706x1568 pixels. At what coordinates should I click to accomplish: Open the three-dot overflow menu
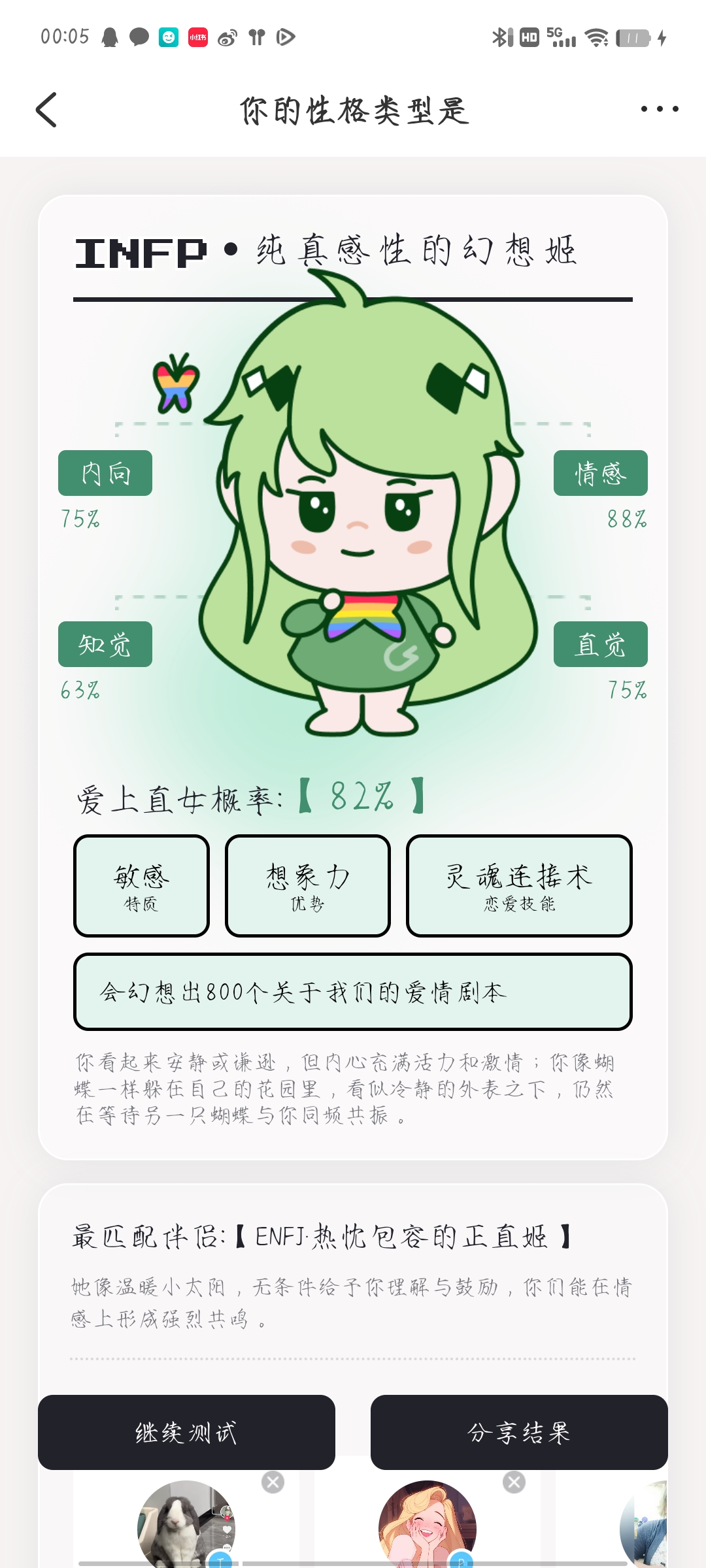click(659, 109)
